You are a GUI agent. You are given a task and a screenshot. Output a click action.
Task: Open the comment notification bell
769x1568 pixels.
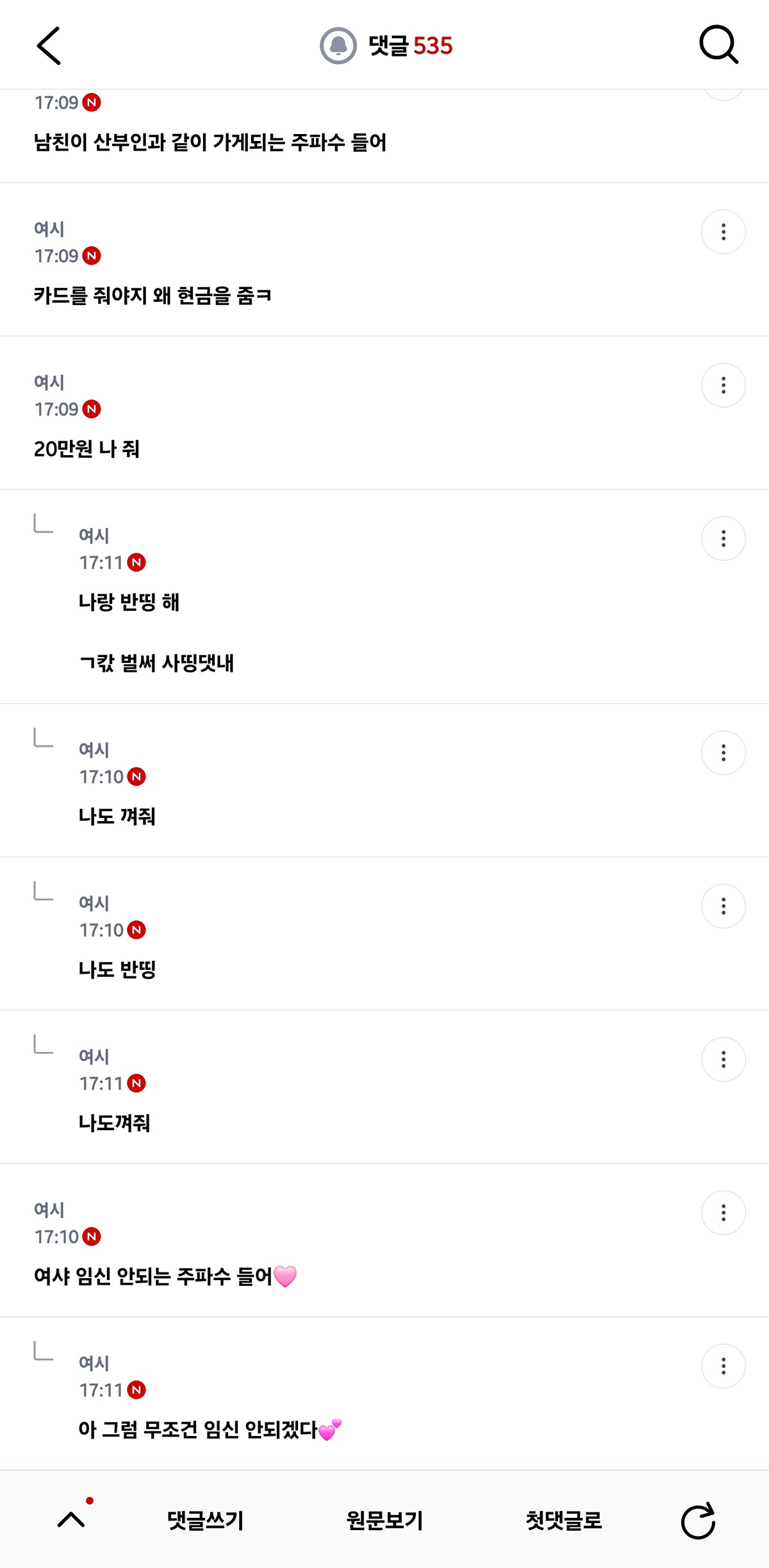[338, 46]
